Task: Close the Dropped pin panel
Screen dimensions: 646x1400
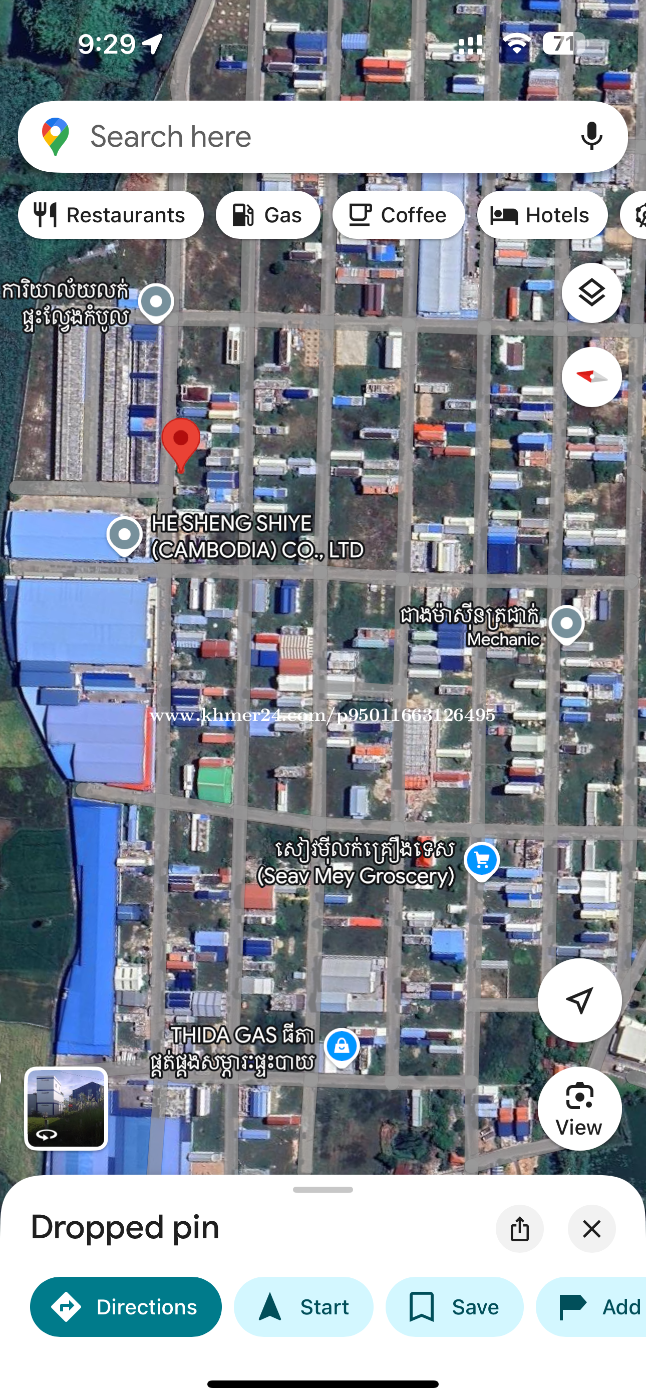Action: point(591,1229)
